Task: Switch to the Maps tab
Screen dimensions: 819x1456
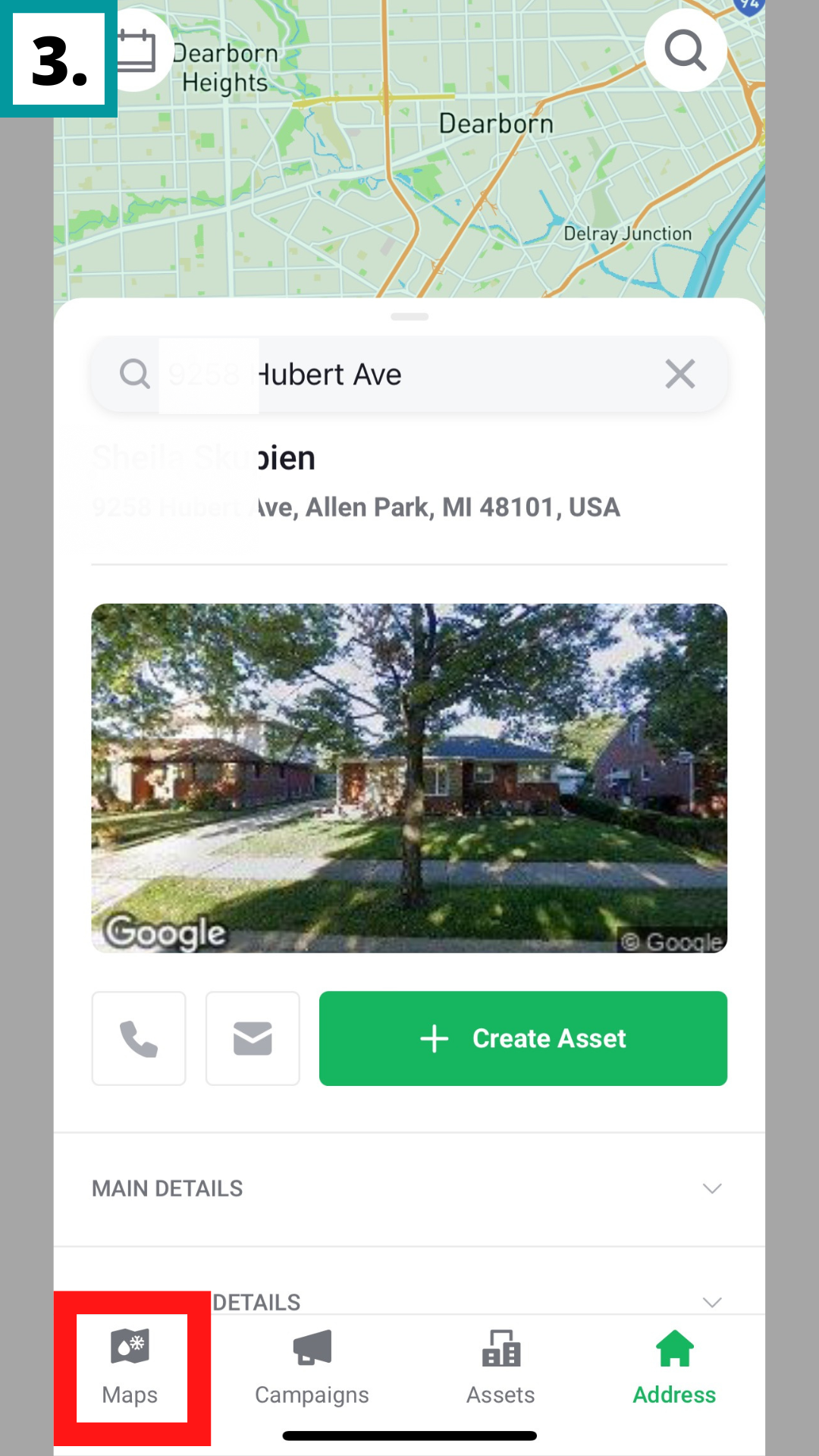Action: (130, 1367)
